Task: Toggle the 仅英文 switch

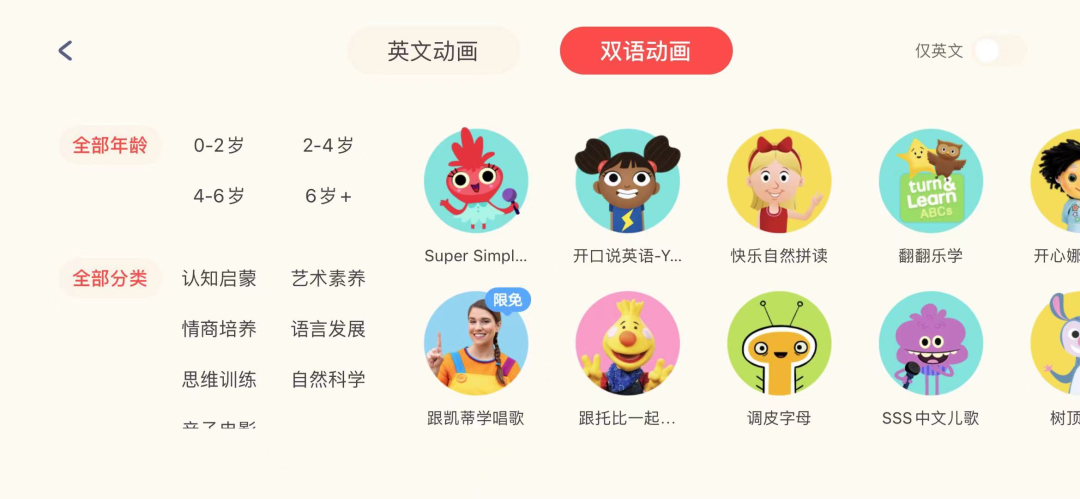Action: [x=998, y=51]
